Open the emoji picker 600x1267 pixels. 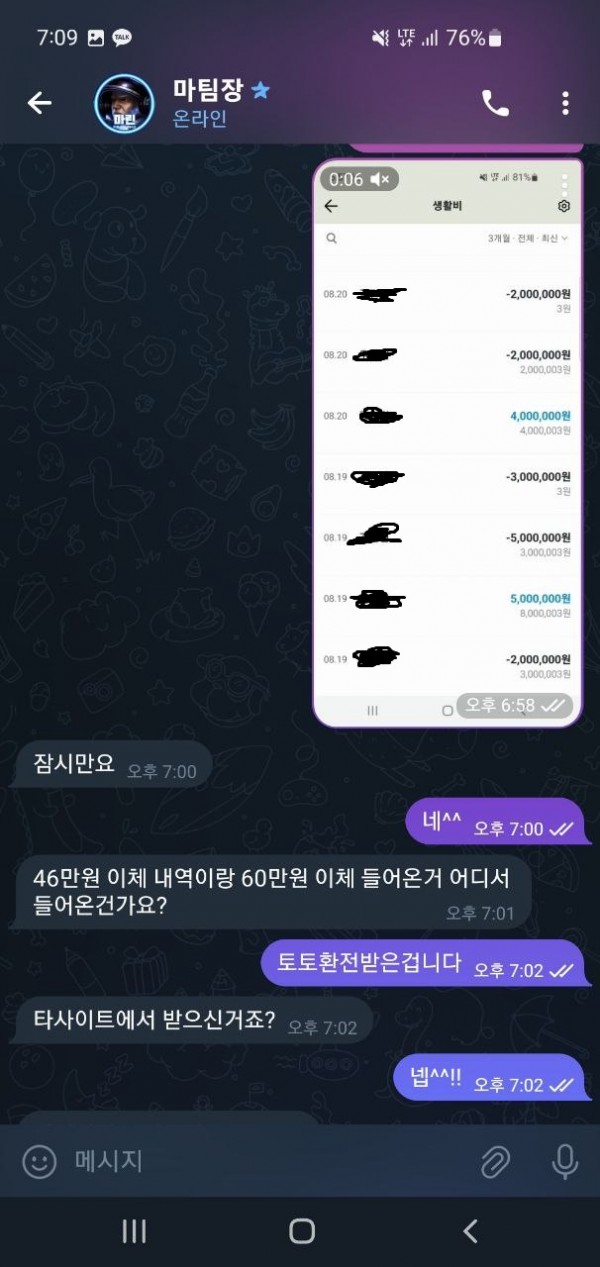pos(39,1161)
